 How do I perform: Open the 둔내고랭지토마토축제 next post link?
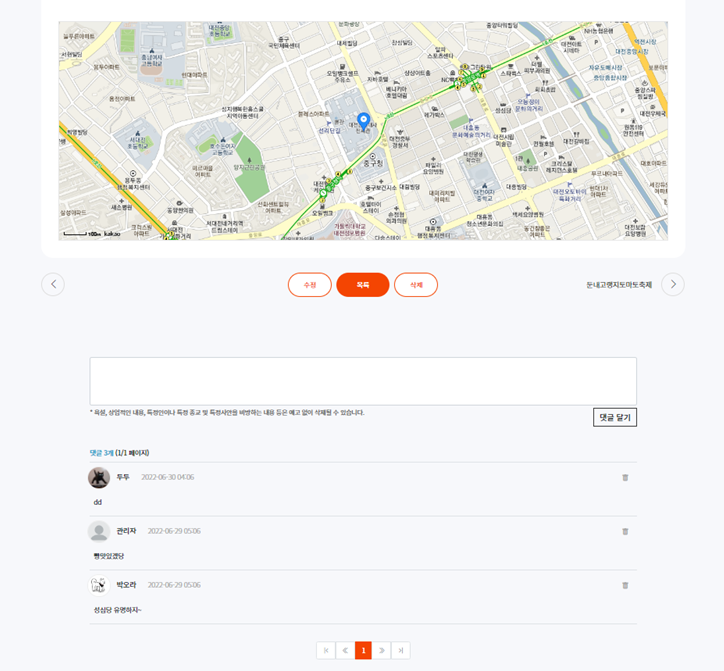[619, 285]
